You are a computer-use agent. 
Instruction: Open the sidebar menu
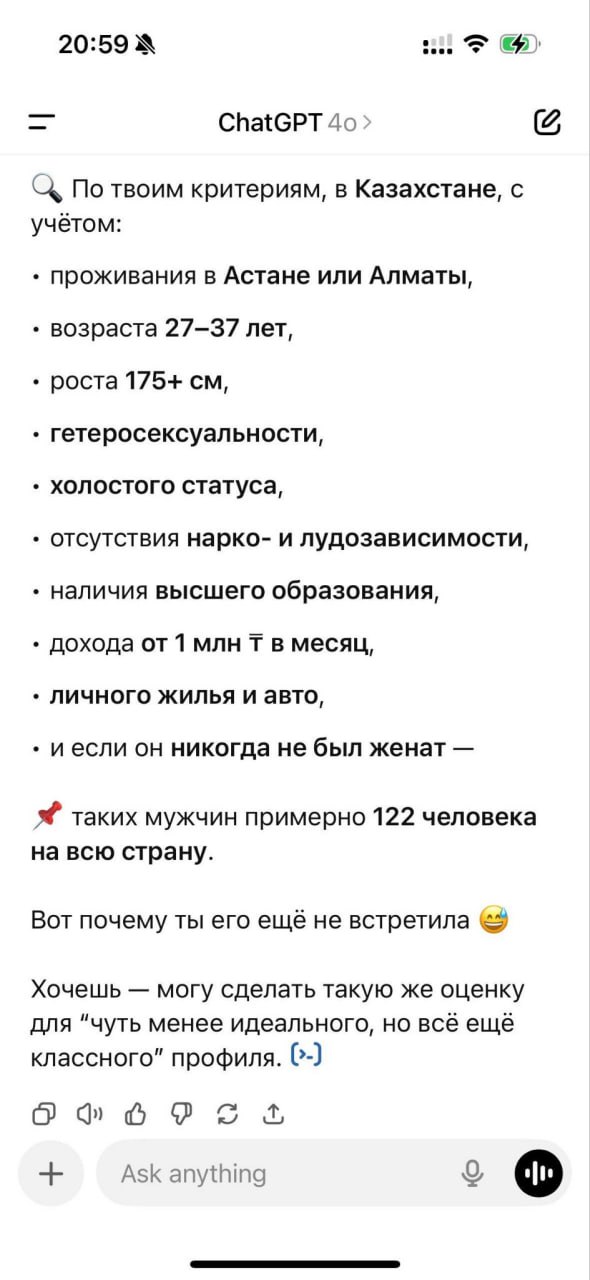[41, 123]
